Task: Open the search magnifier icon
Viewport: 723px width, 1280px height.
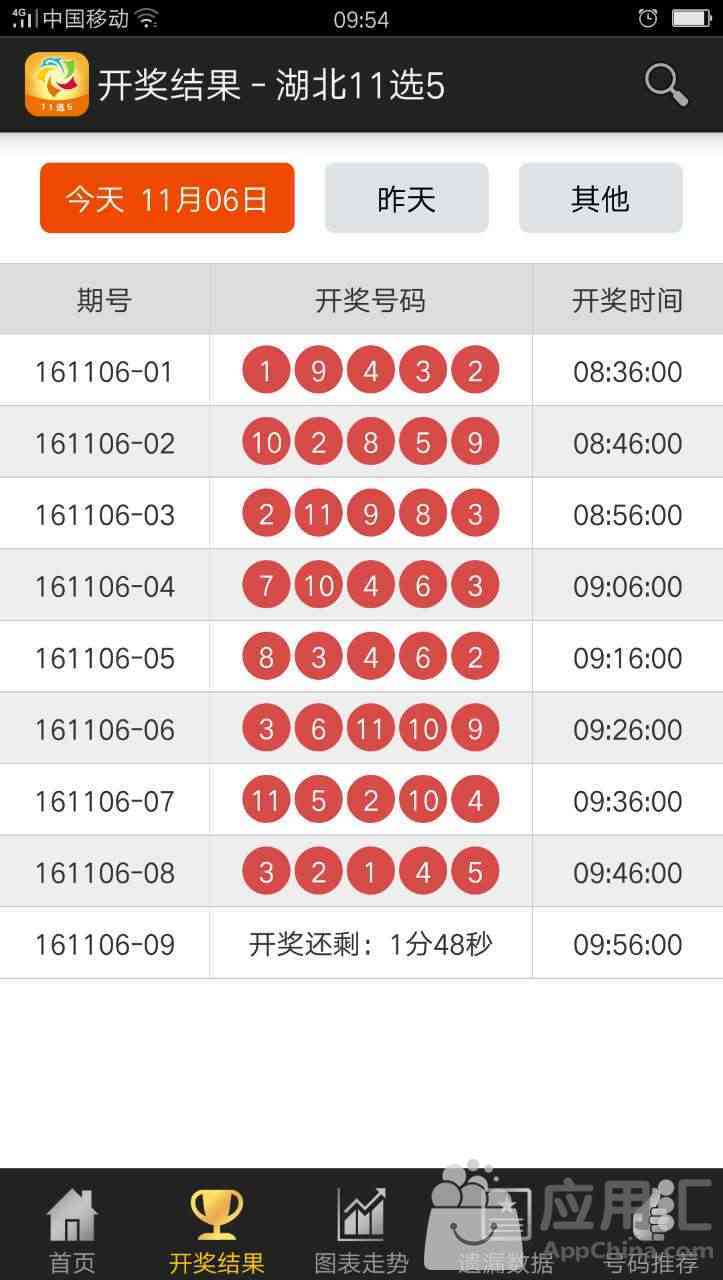Action: coord(666,85)
